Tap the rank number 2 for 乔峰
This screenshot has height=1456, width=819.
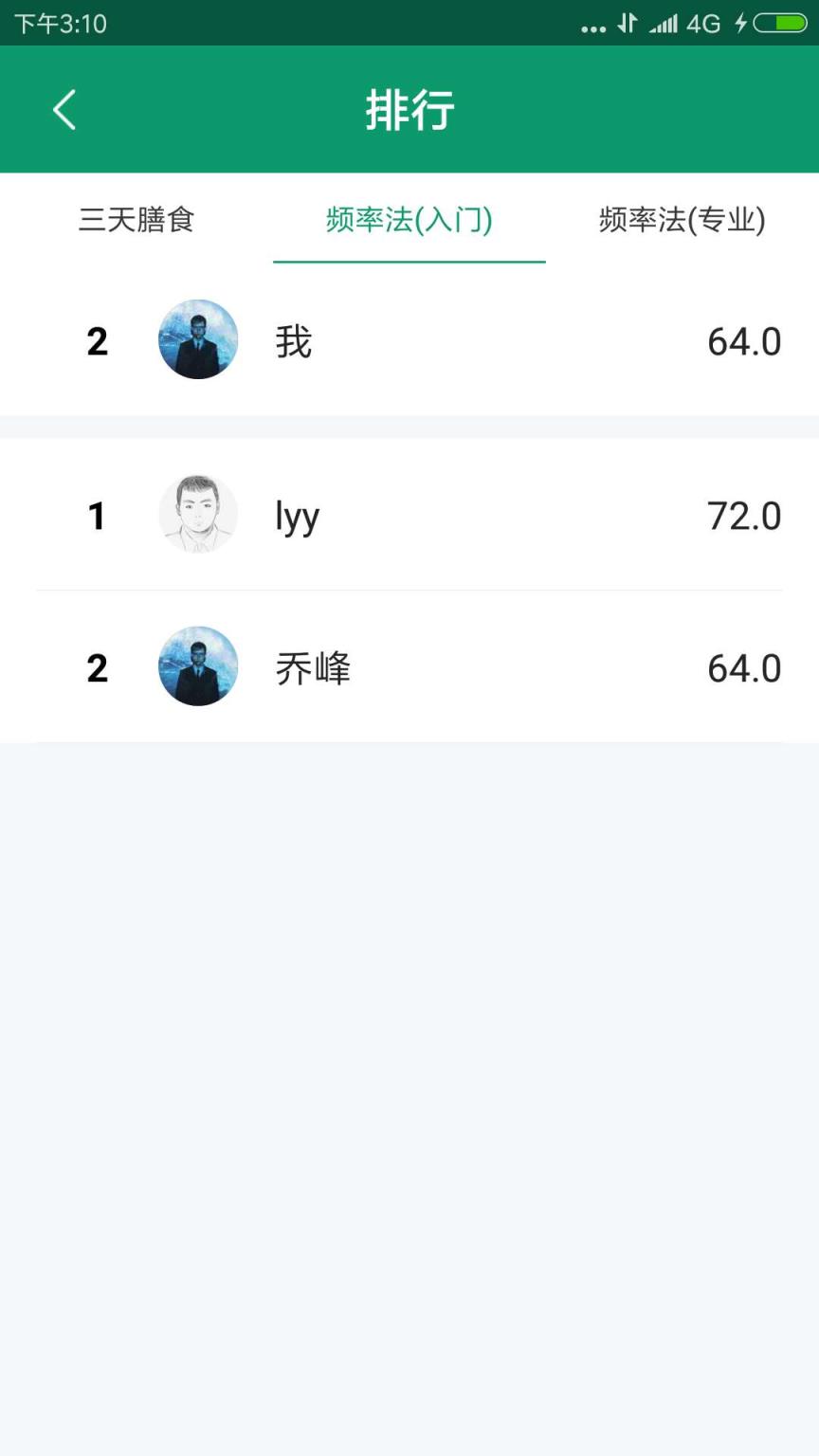pos(97,666)
